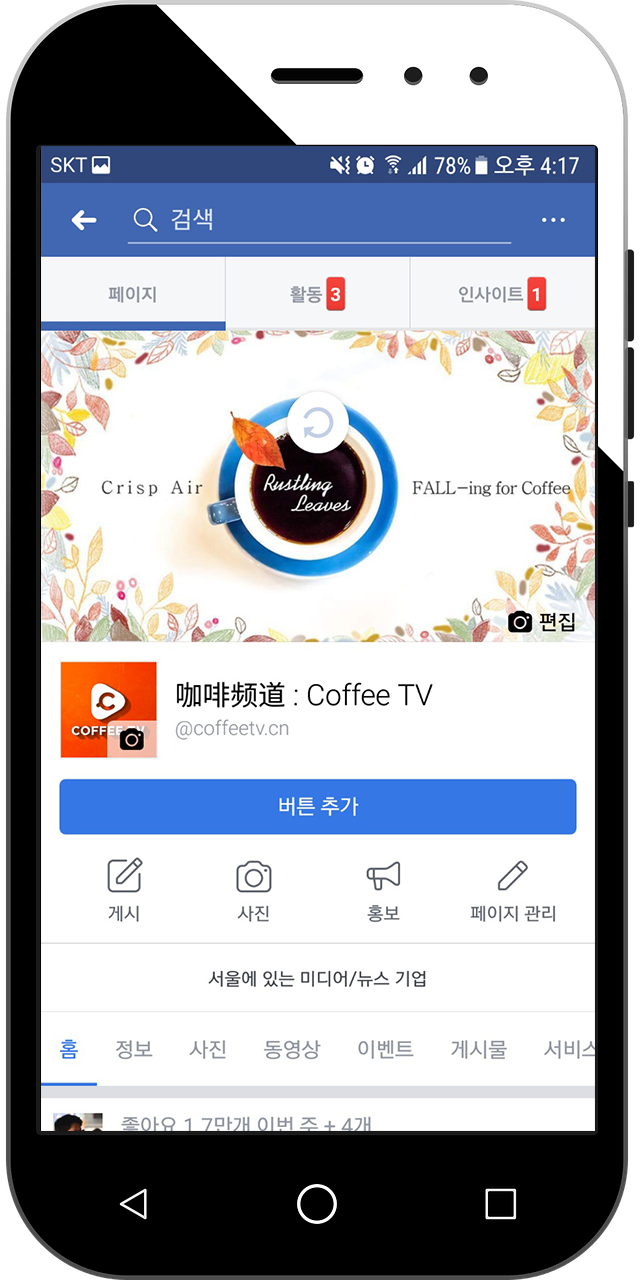Viewport: 640px width, 1280px height.
Task: Upload a photo with 사진
Action: [254, 890]
